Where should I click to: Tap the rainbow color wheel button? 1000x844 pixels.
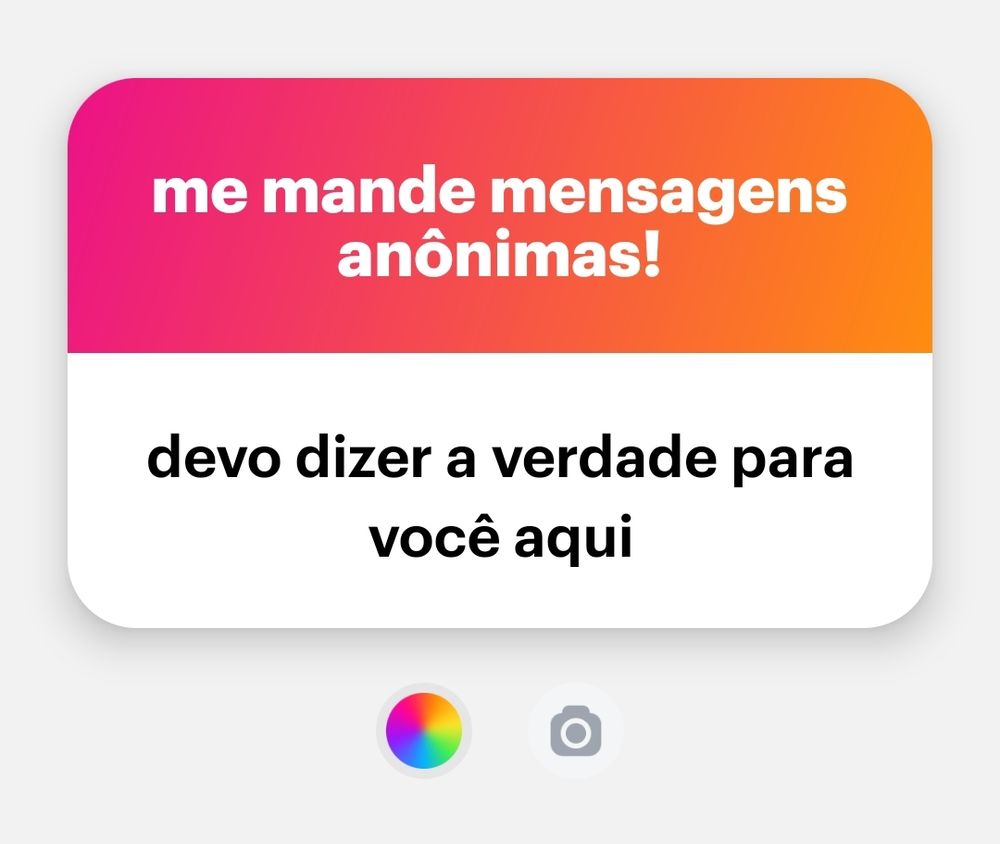coord(423,731)
